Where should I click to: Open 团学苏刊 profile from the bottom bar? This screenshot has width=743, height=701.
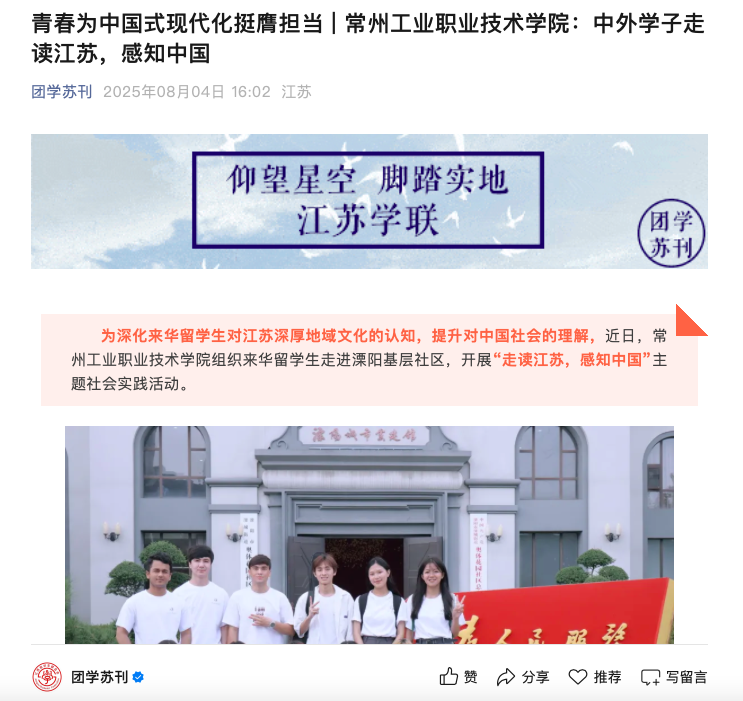(98, 677)
